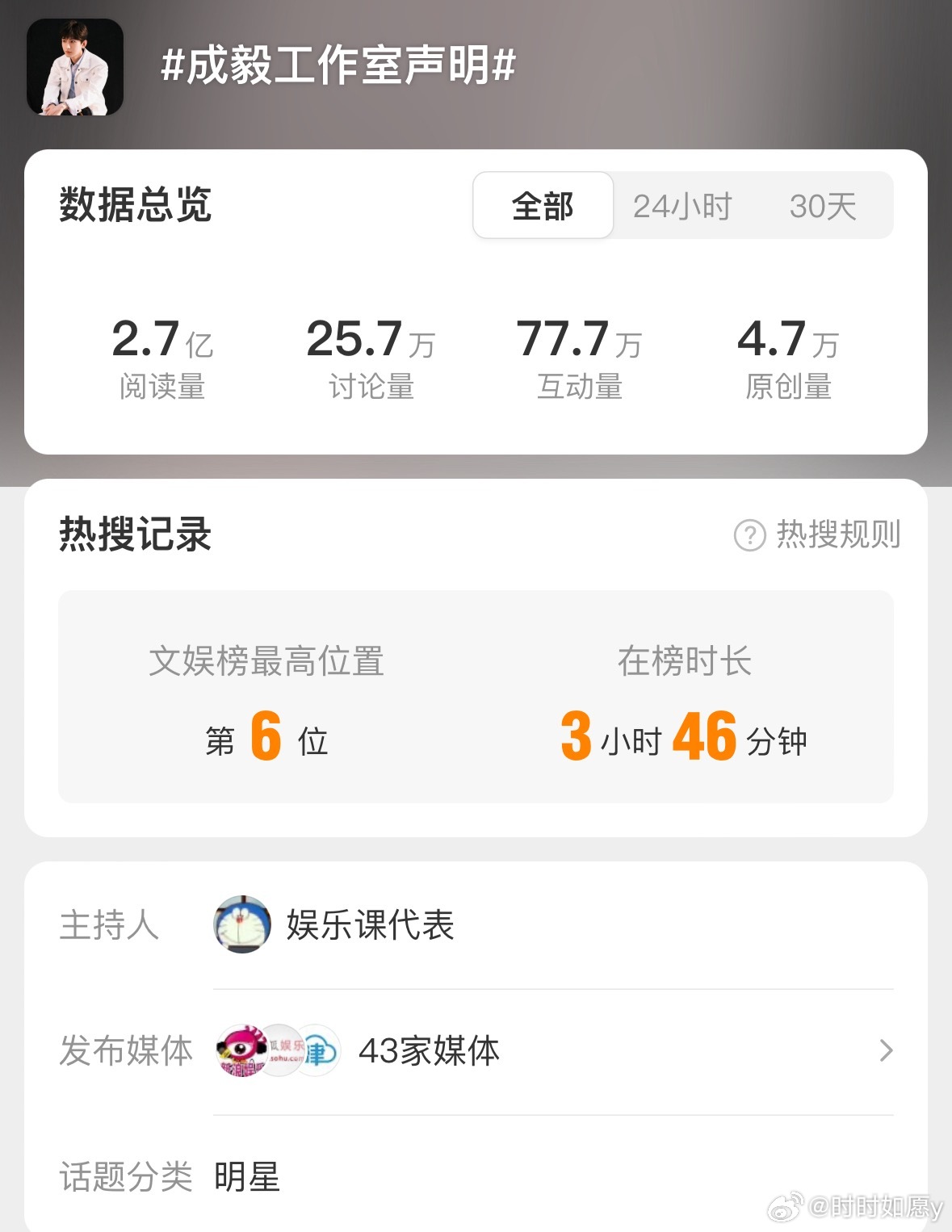
Task: Switch to the 30天 tab
Action: [x=823, y=207]
